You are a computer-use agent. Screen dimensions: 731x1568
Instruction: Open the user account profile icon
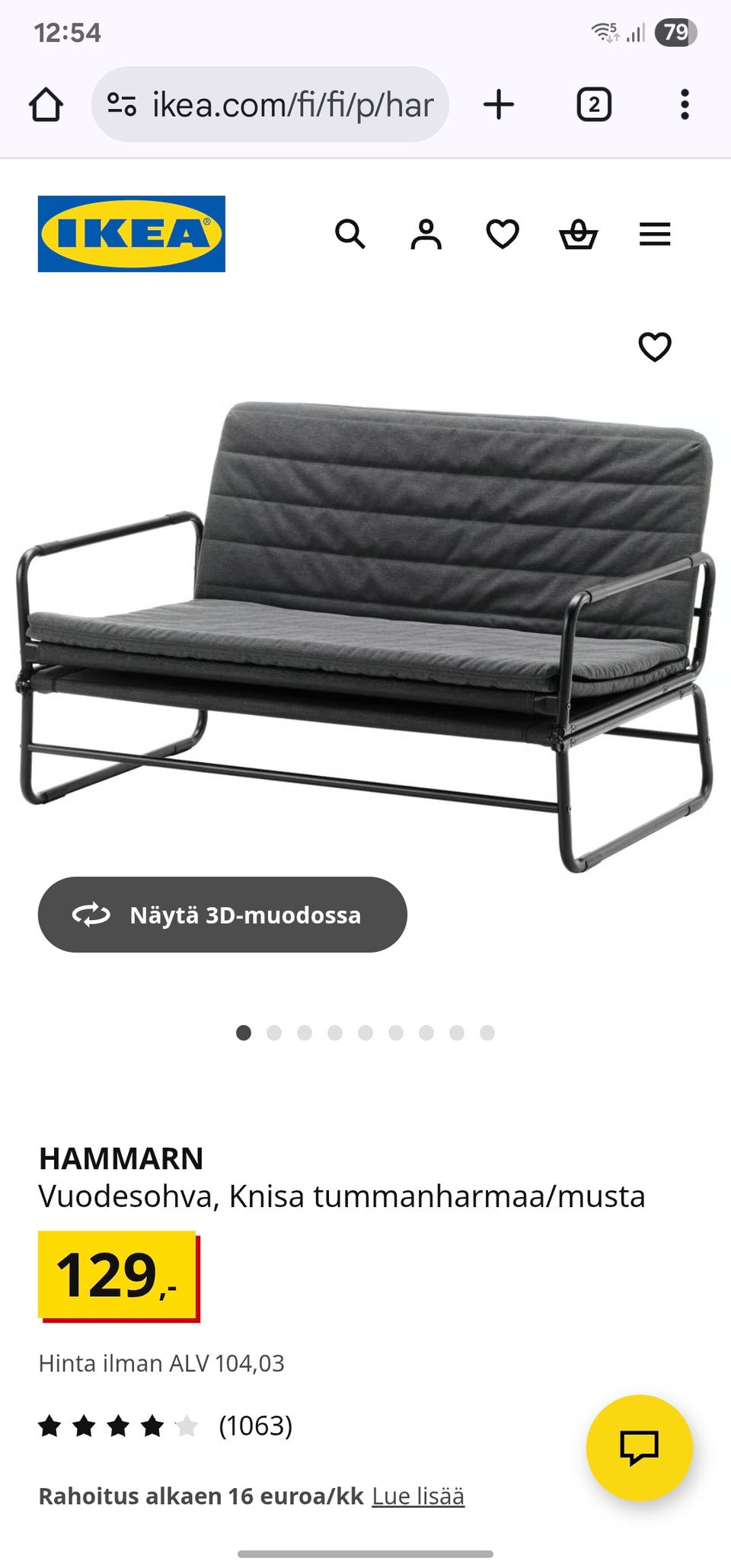426,234
